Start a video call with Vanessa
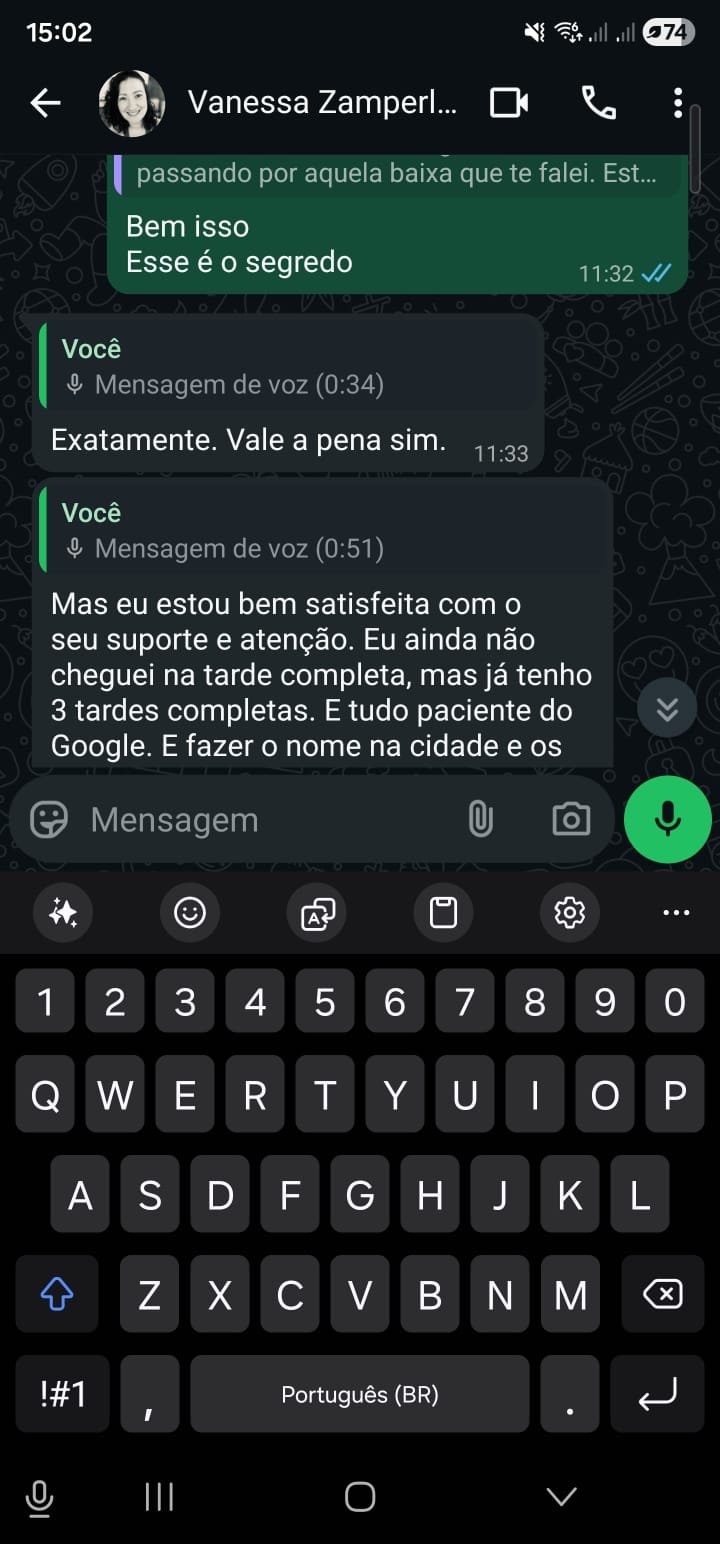Image resolution: width=720 pixels, height=1544 pixels. pos(508,103)
